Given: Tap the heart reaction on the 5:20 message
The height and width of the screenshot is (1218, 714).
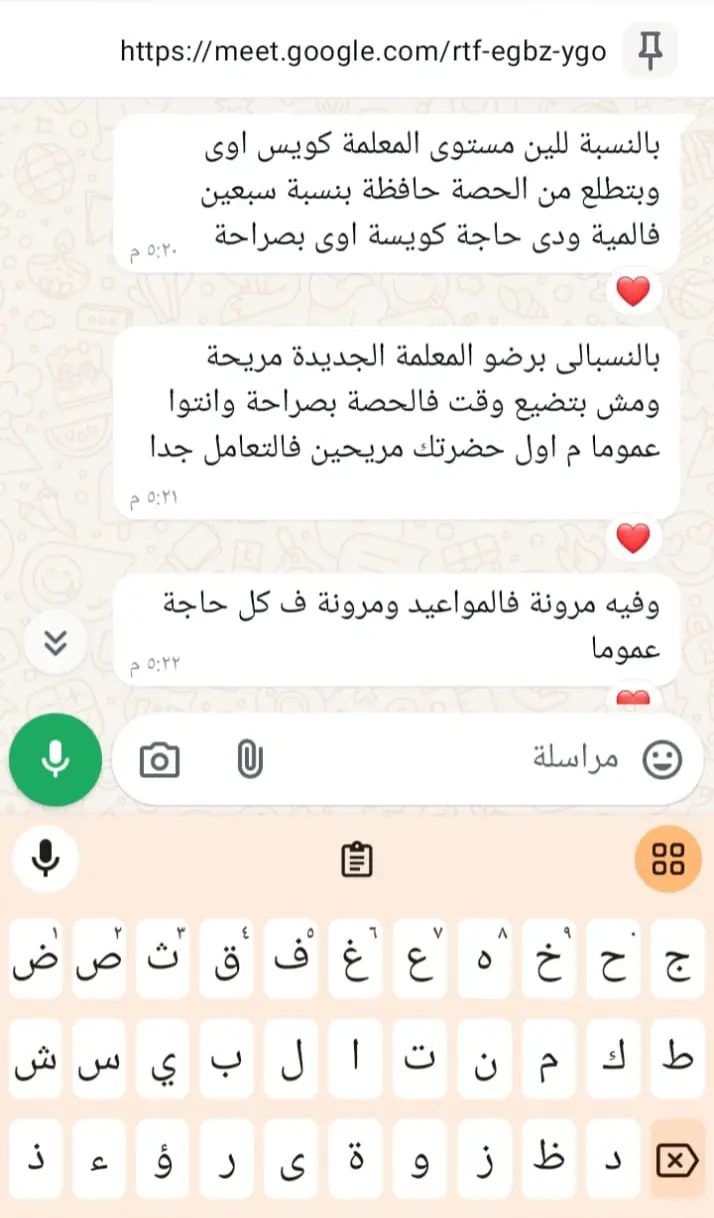Looking at the screenshot, I should coord(632,292).
